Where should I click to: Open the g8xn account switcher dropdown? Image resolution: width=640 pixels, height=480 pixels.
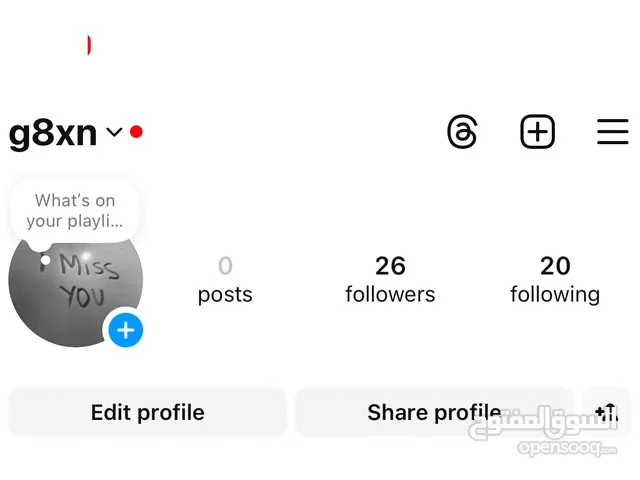click(x=114, y=132)
